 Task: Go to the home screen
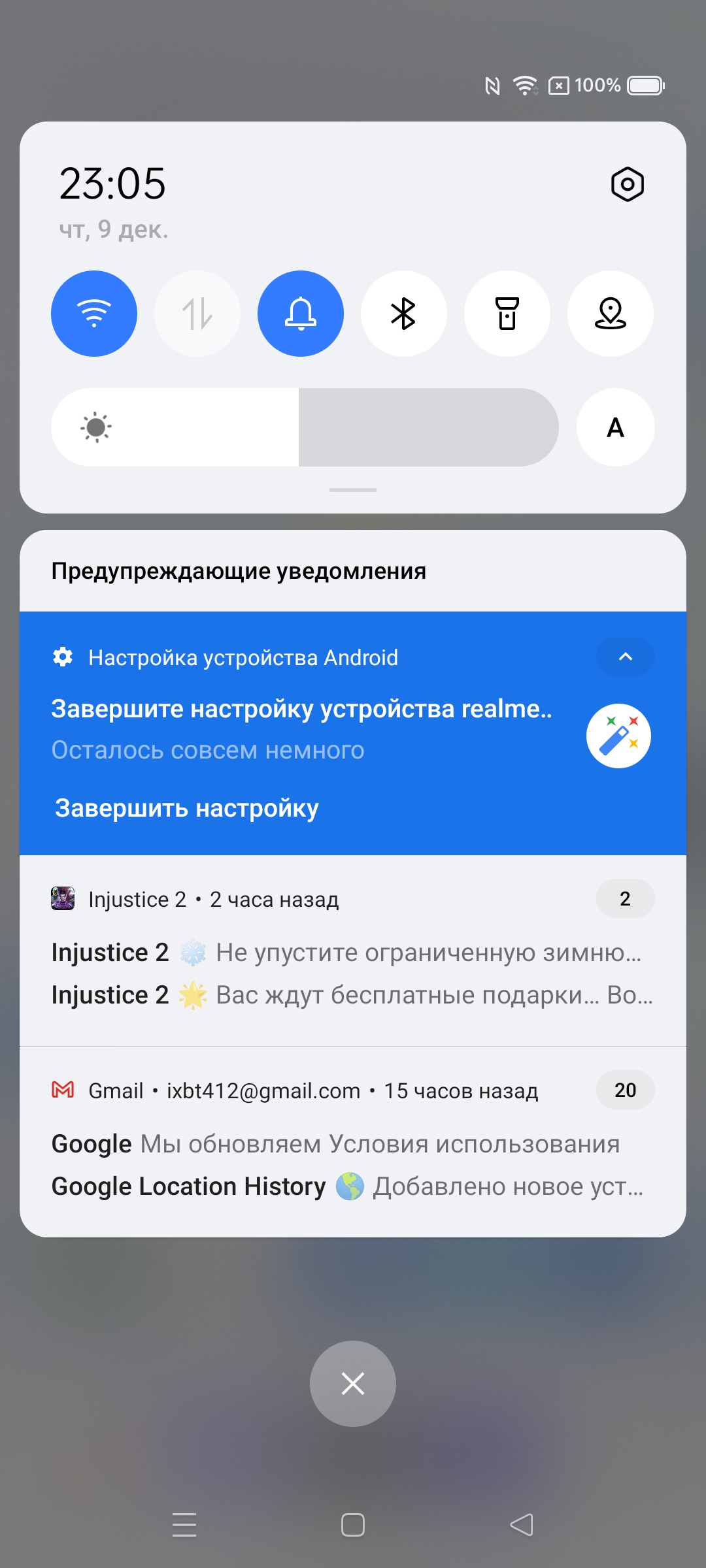click(353, 1526)
